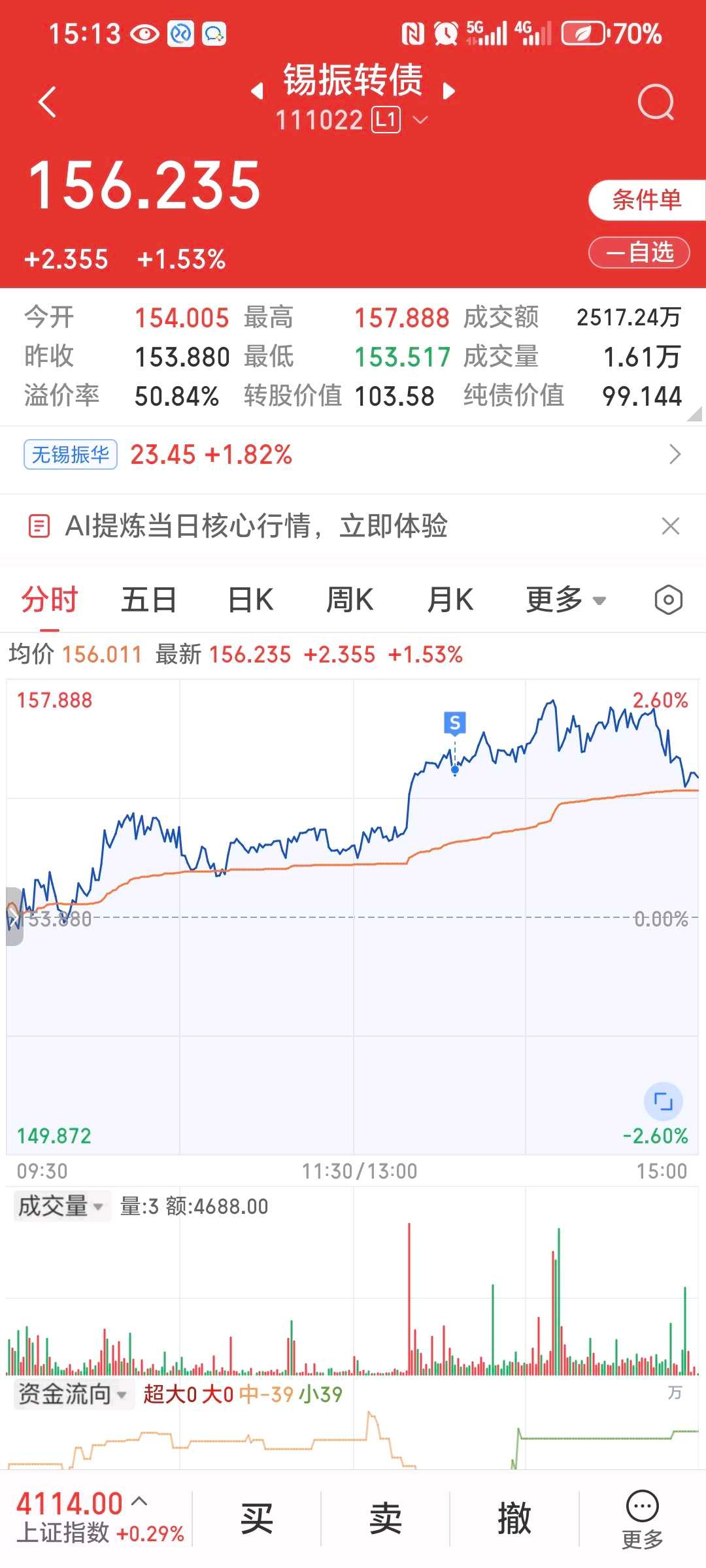Change the 成交量 indicator dropdown

[60, 1206]
